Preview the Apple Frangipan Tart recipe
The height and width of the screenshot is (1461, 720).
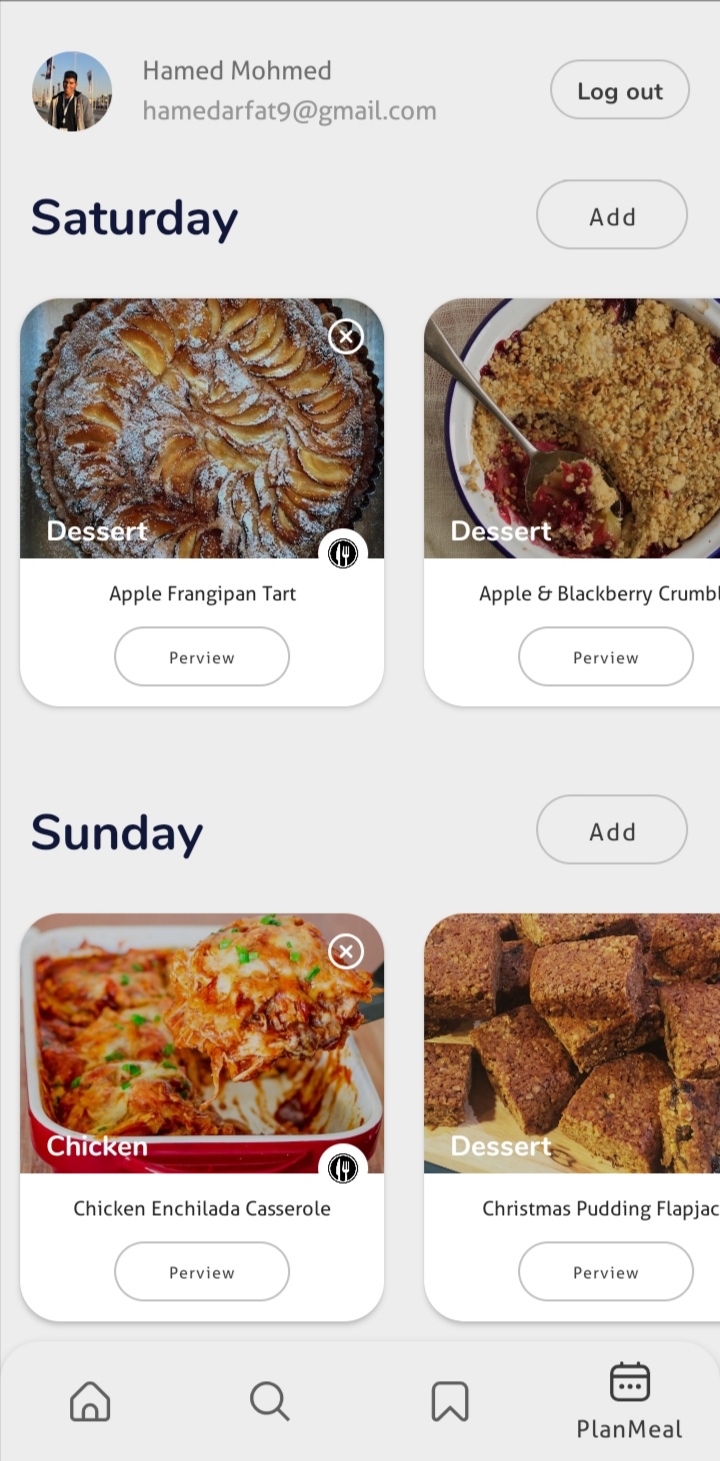(202, 657)
